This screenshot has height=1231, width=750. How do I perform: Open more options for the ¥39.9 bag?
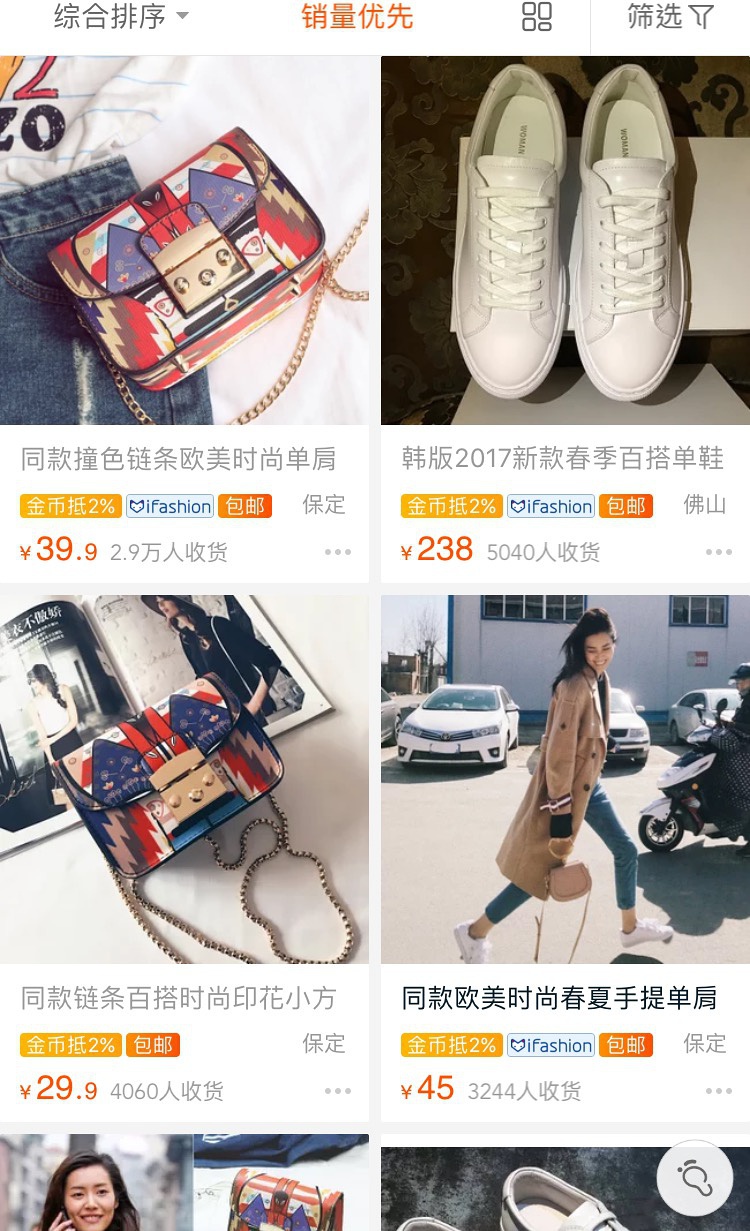pyautogui.click(x=338, y=552)
